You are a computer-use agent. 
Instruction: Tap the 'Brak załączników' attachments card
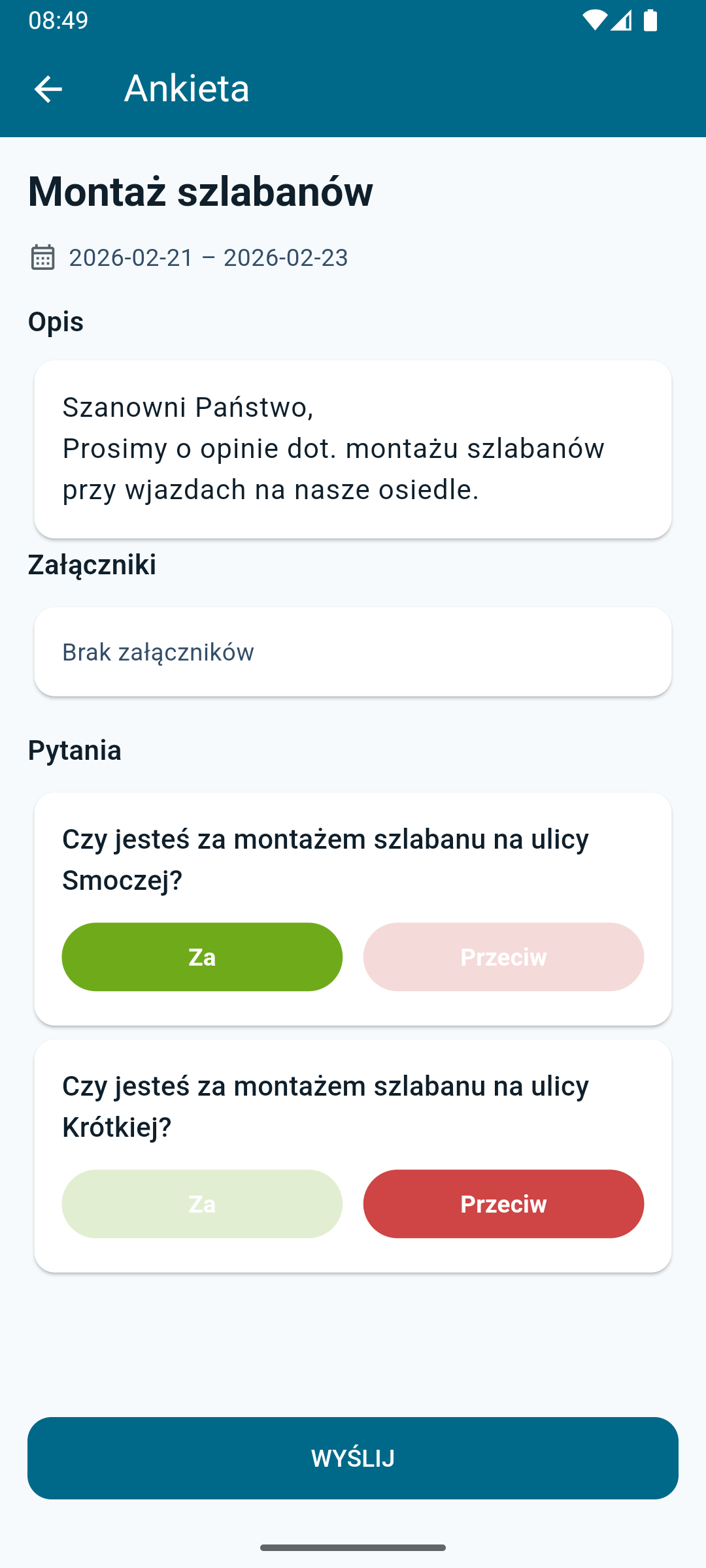point(353,651)
